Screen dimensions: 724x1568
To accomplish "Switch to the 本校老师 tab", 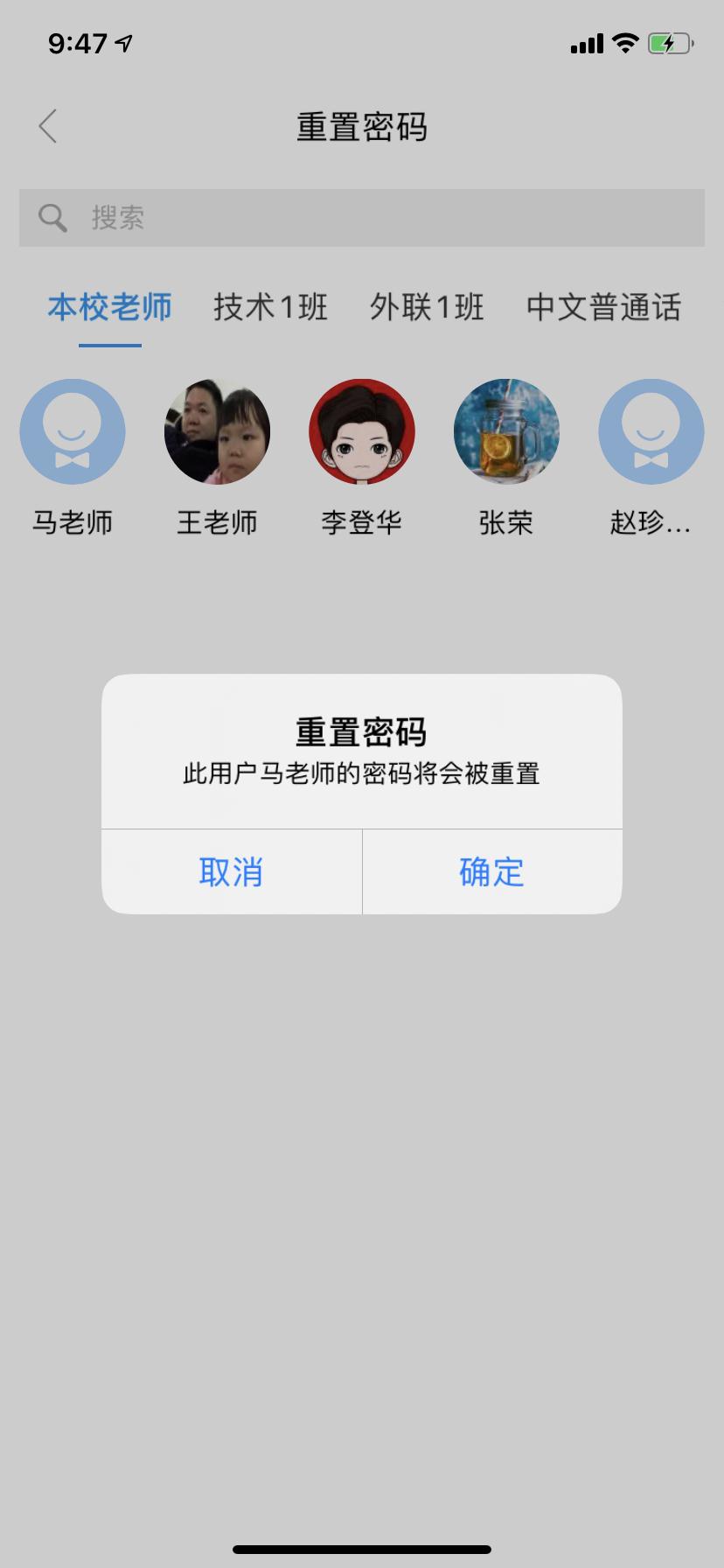I will 110,308.
